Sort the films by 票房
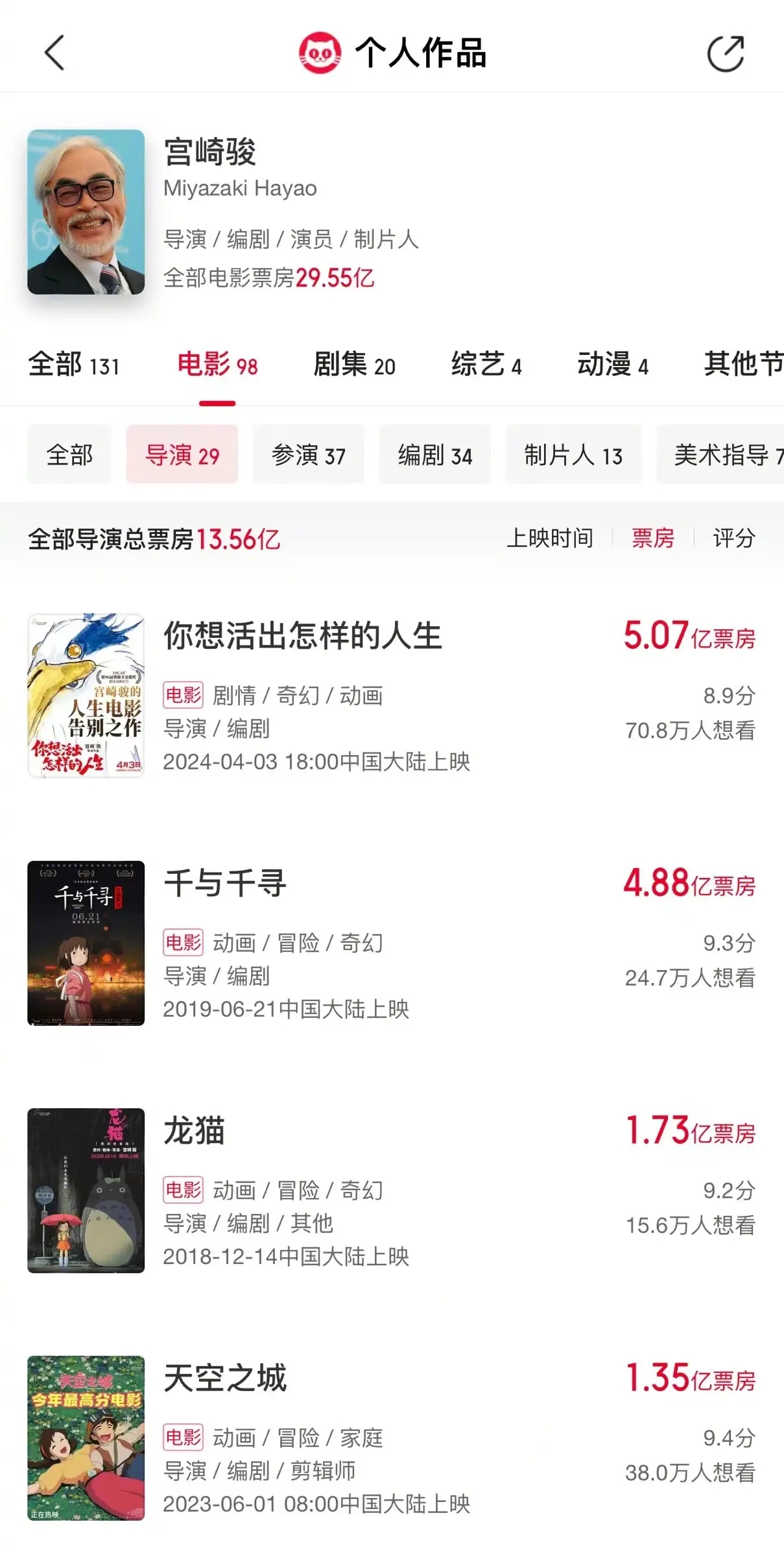Screen dimensions: 784x1550 point(652,538)
